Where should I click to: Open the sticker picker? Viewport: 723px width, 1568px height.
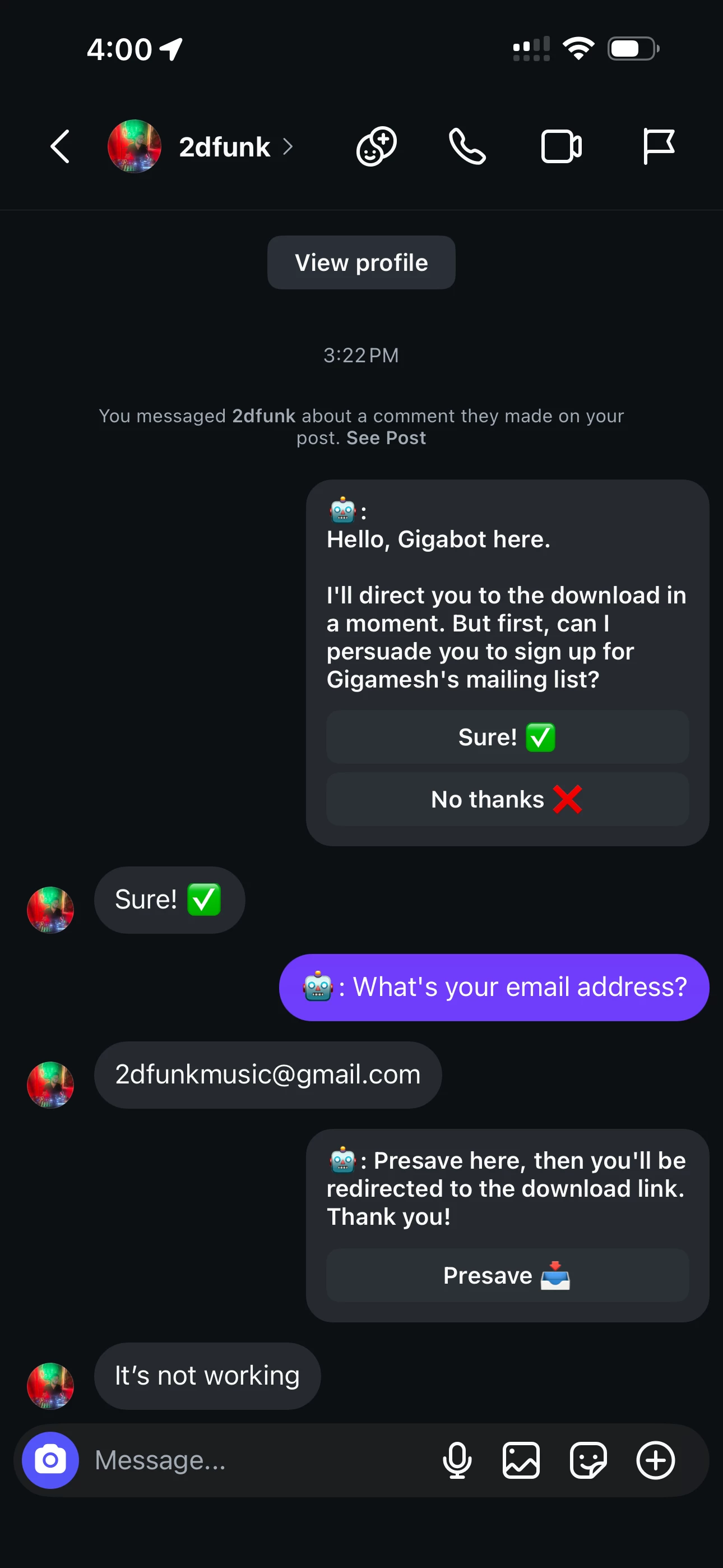(x=588, y=1460)
